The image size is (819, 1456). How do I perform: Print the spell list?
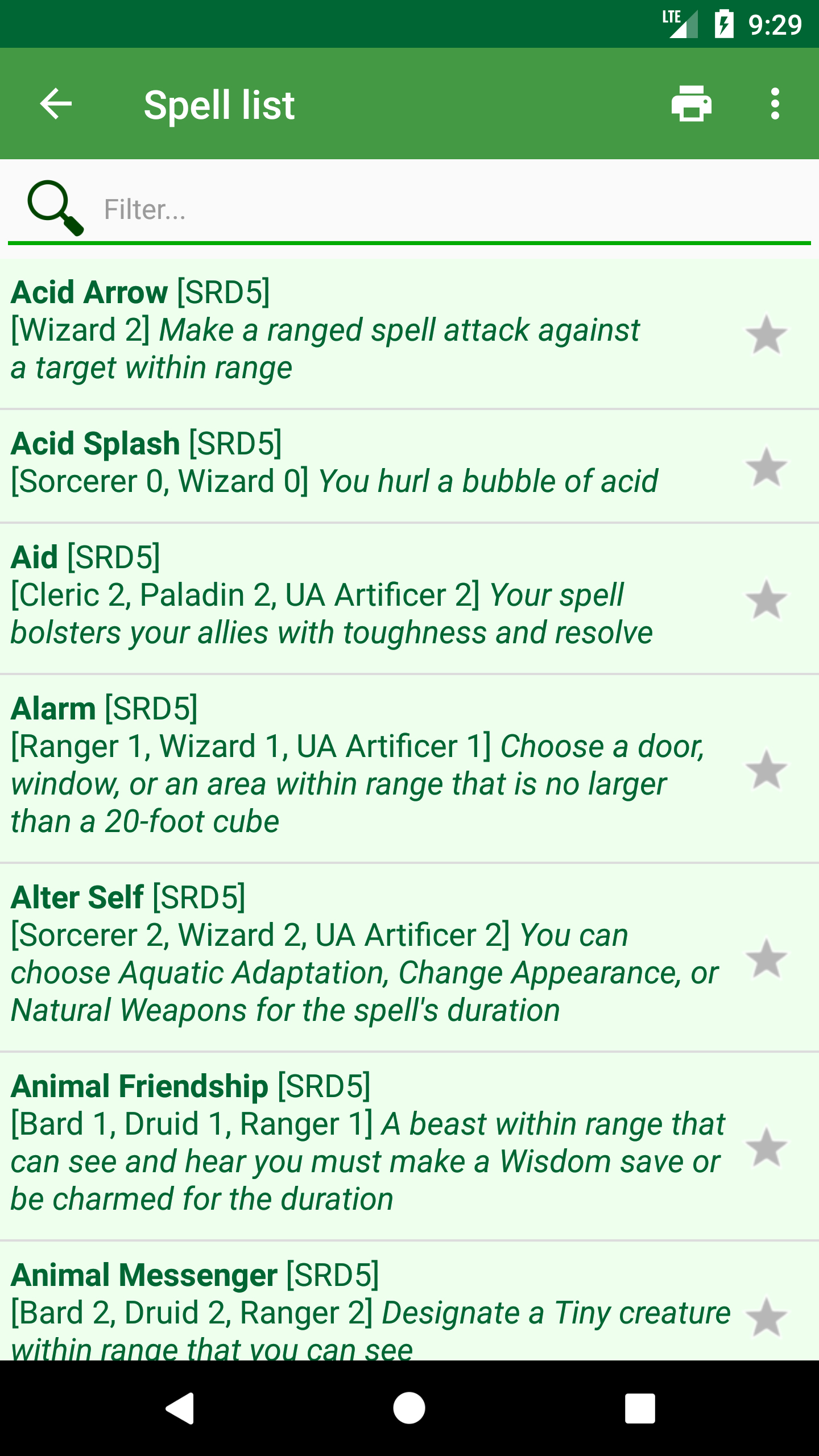(x=691, y=104)
